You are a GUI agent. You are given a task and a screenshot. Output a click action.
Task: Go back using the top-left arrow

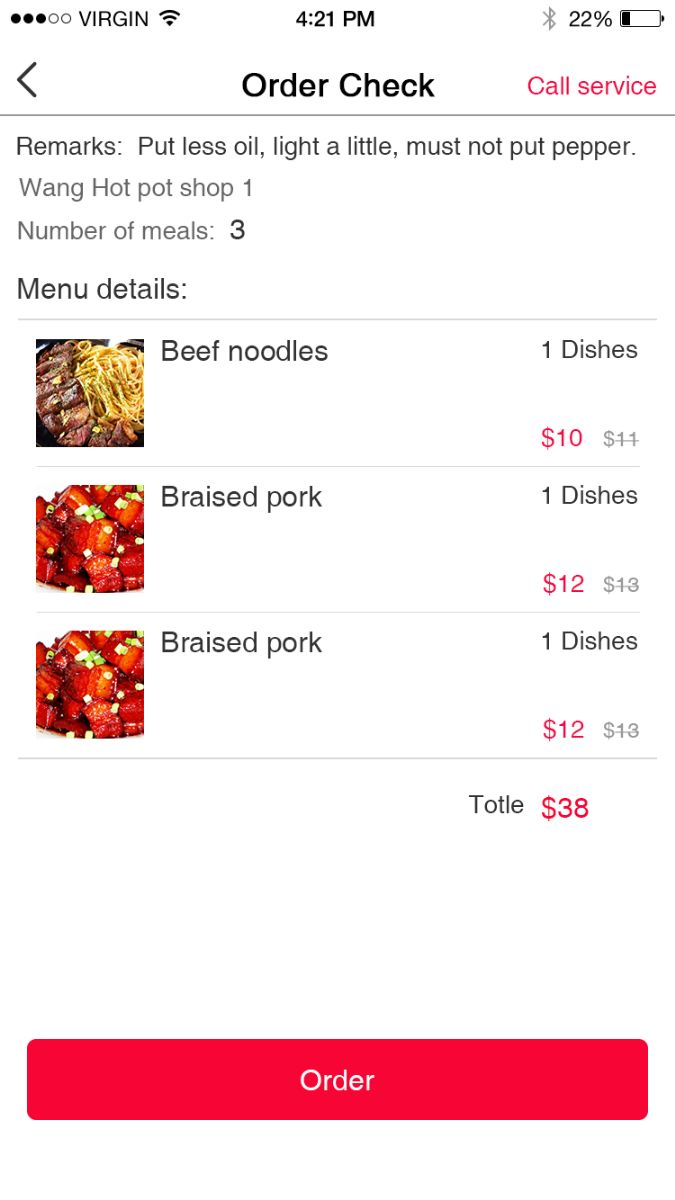[x=27, y=80]
